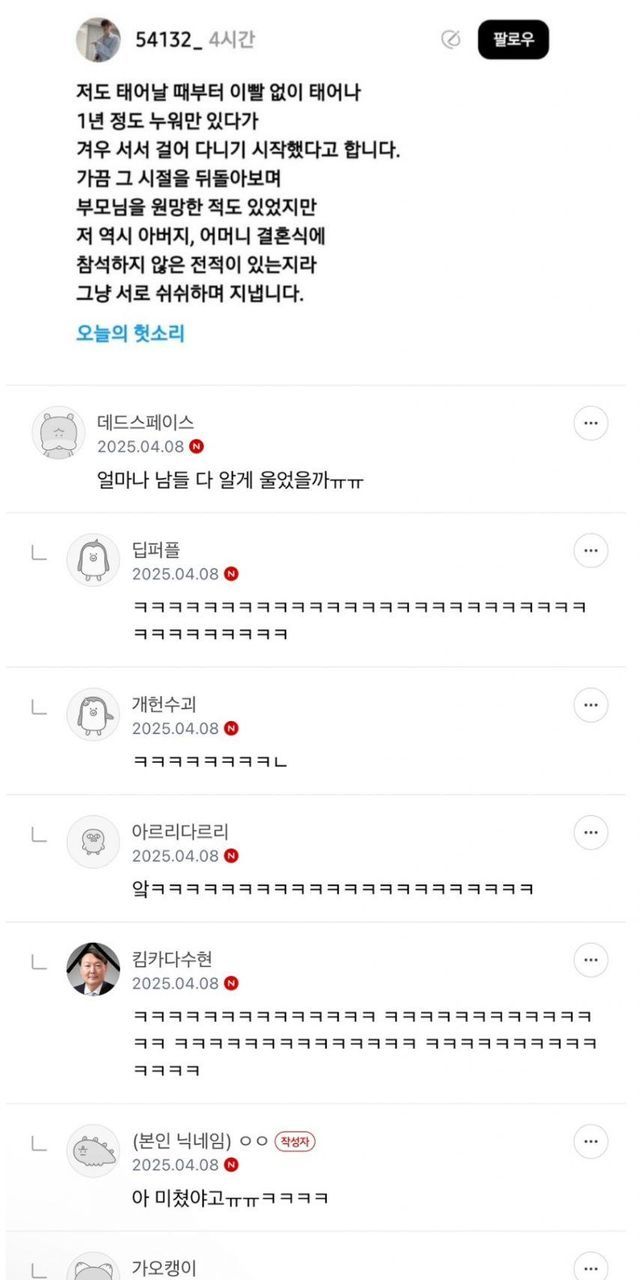
Task: Open more options for 킴카다수현's reply
Action: pos(591,960)
